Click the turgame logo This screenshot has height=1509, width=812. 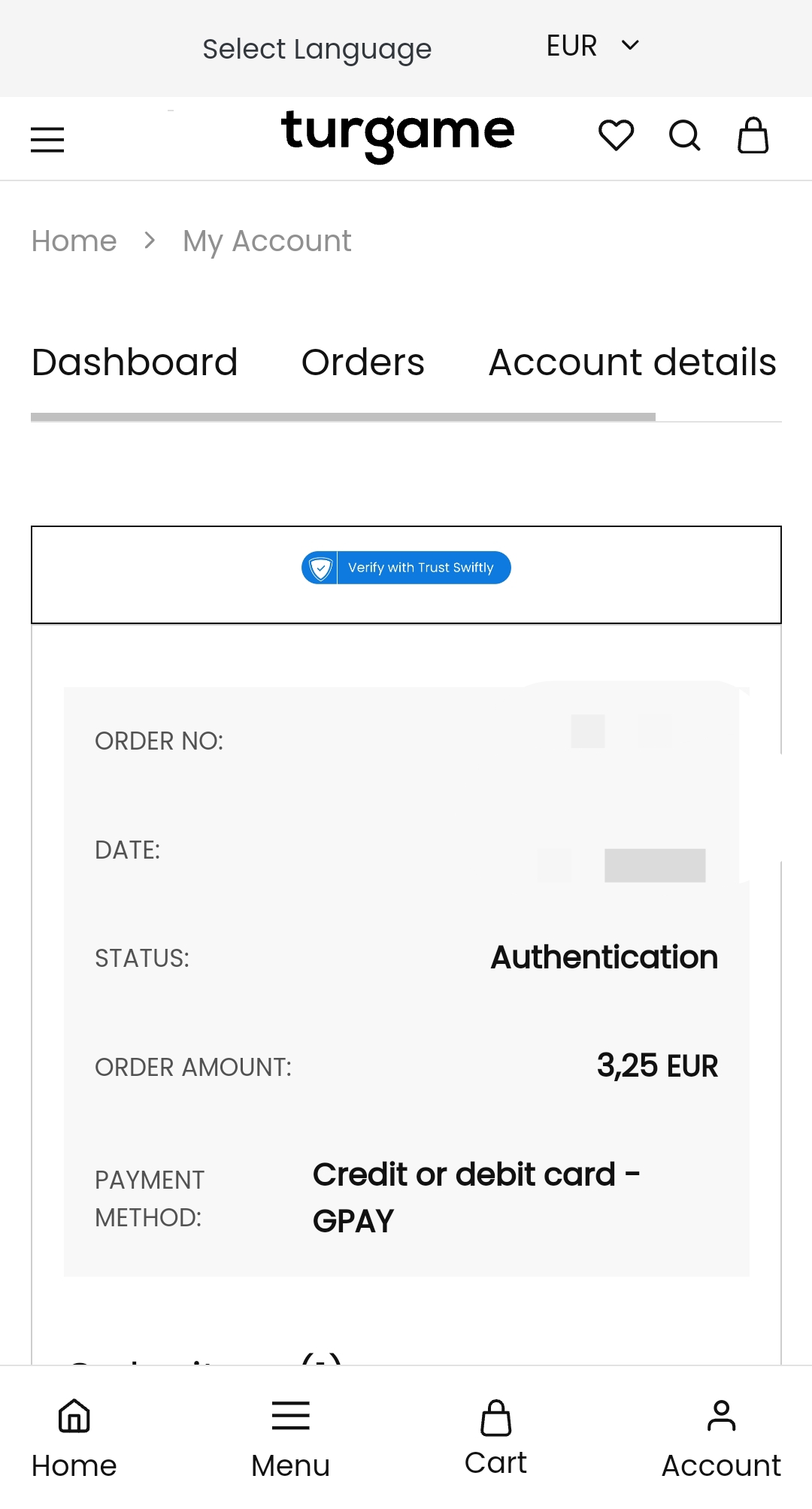click(398, 137)
